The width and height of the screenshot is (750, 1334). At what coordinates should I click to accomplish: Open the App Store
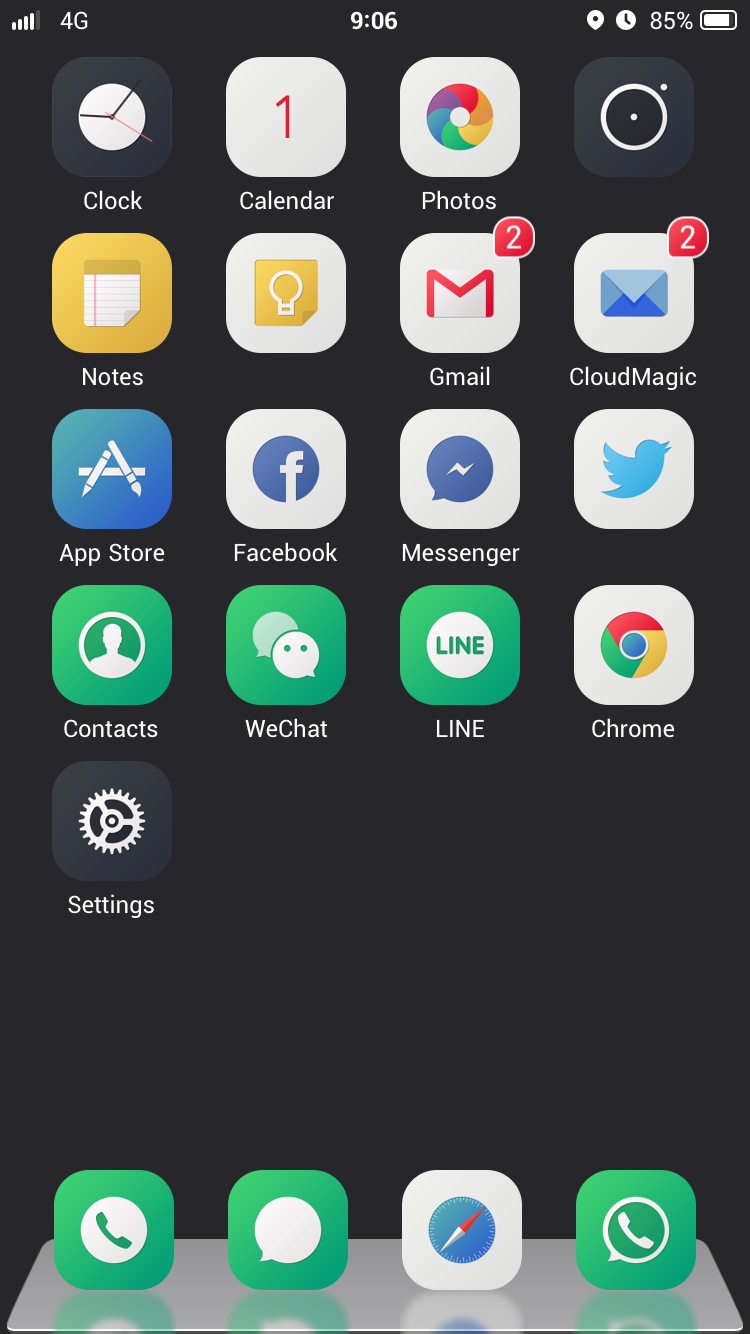tap(112, 469)
